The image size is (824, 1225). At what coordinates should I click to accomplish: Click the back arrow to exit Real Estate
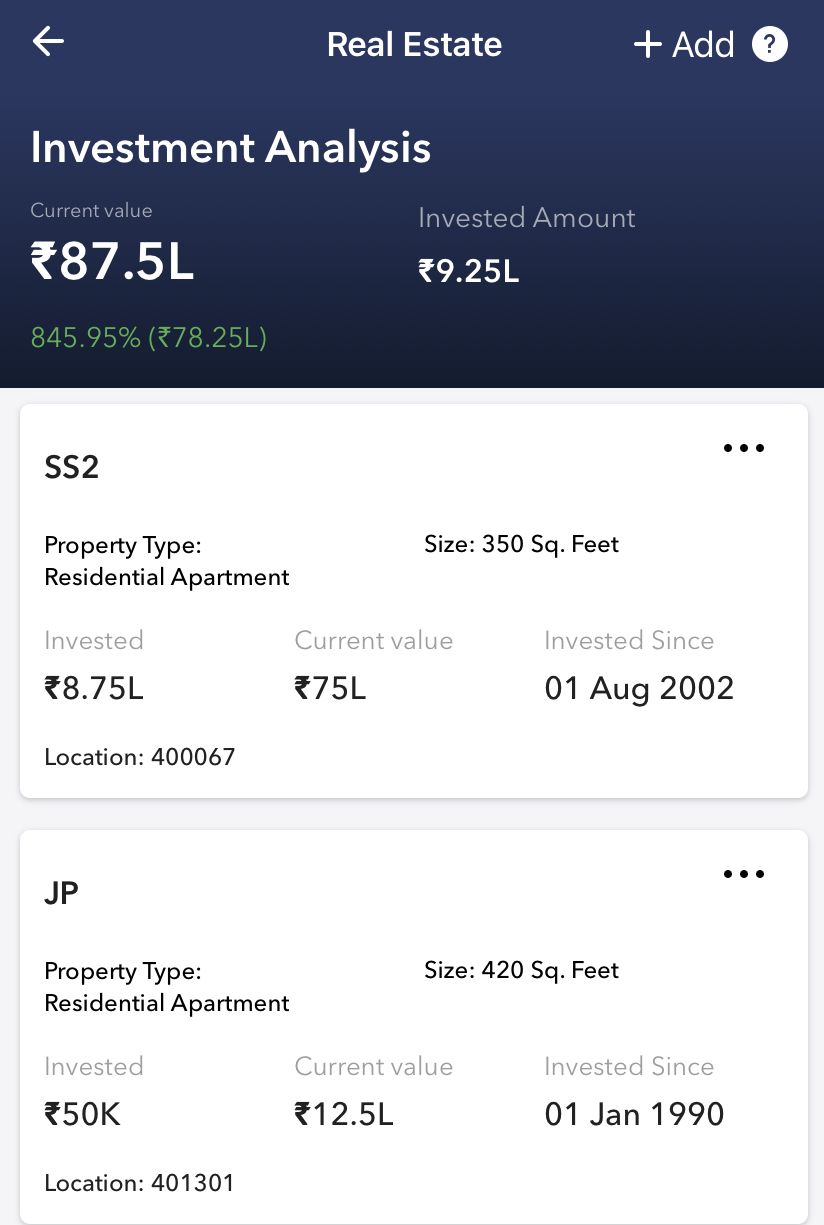tap(47, 41)
